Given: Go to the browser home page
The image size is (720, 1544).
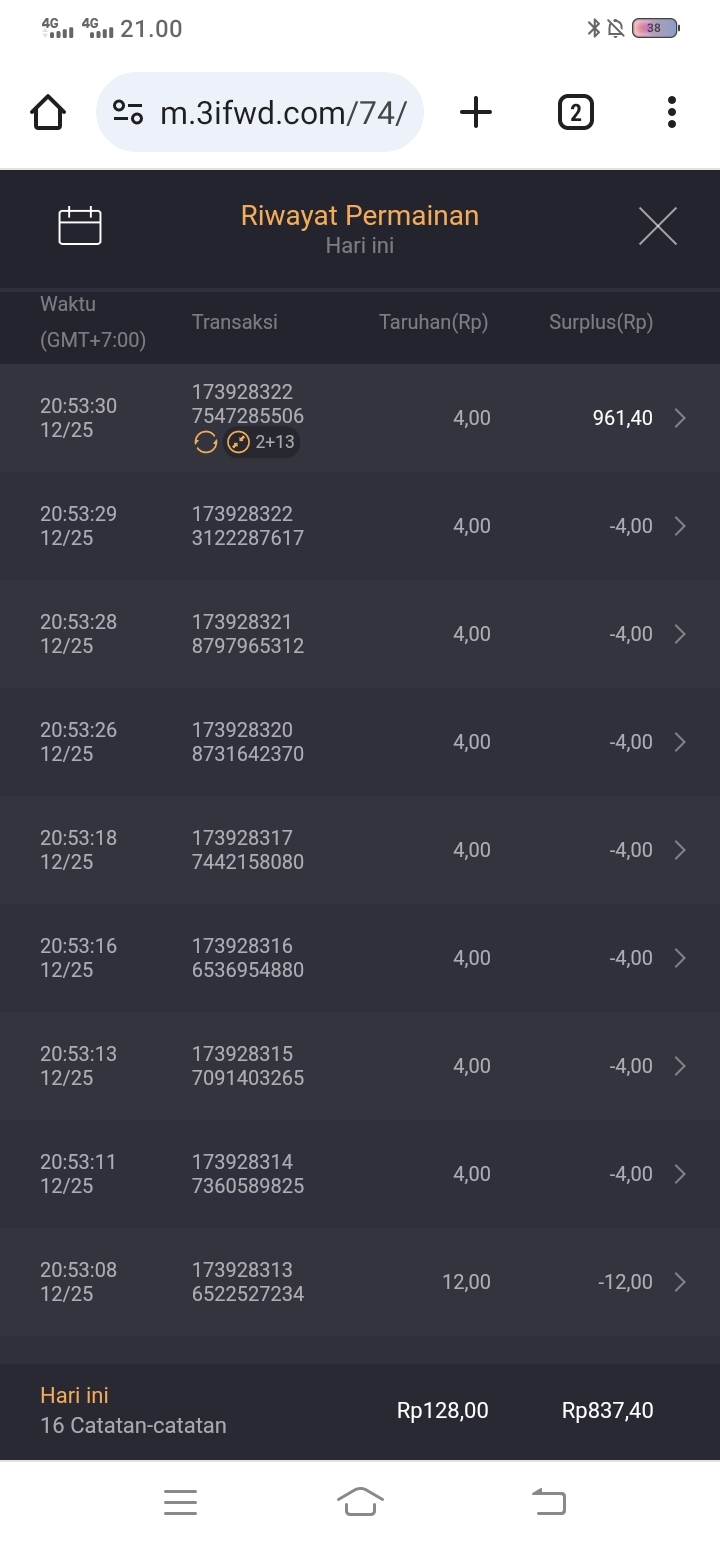Looking at the screenshot, I should coord(48,113).
